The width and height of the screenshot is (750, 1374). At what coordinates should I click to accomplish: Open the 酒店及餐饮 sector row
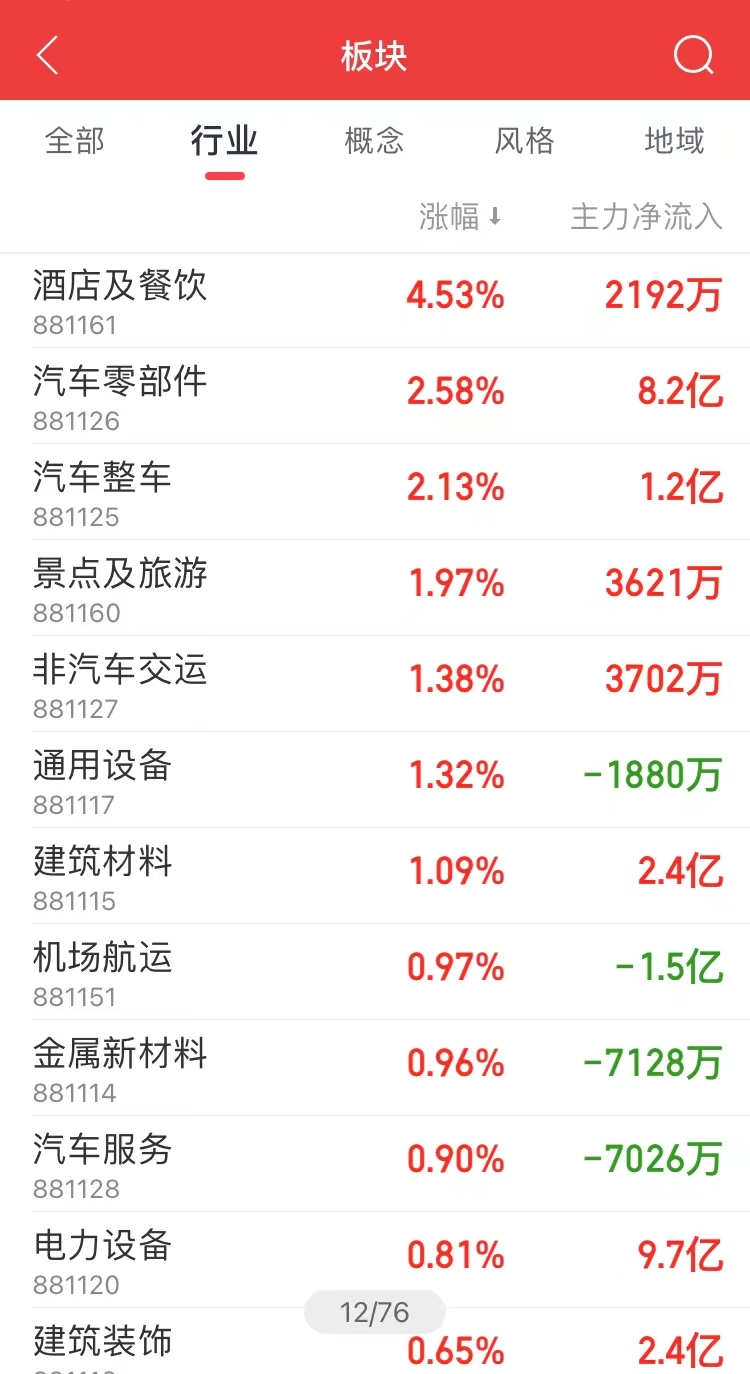[120, 299]
